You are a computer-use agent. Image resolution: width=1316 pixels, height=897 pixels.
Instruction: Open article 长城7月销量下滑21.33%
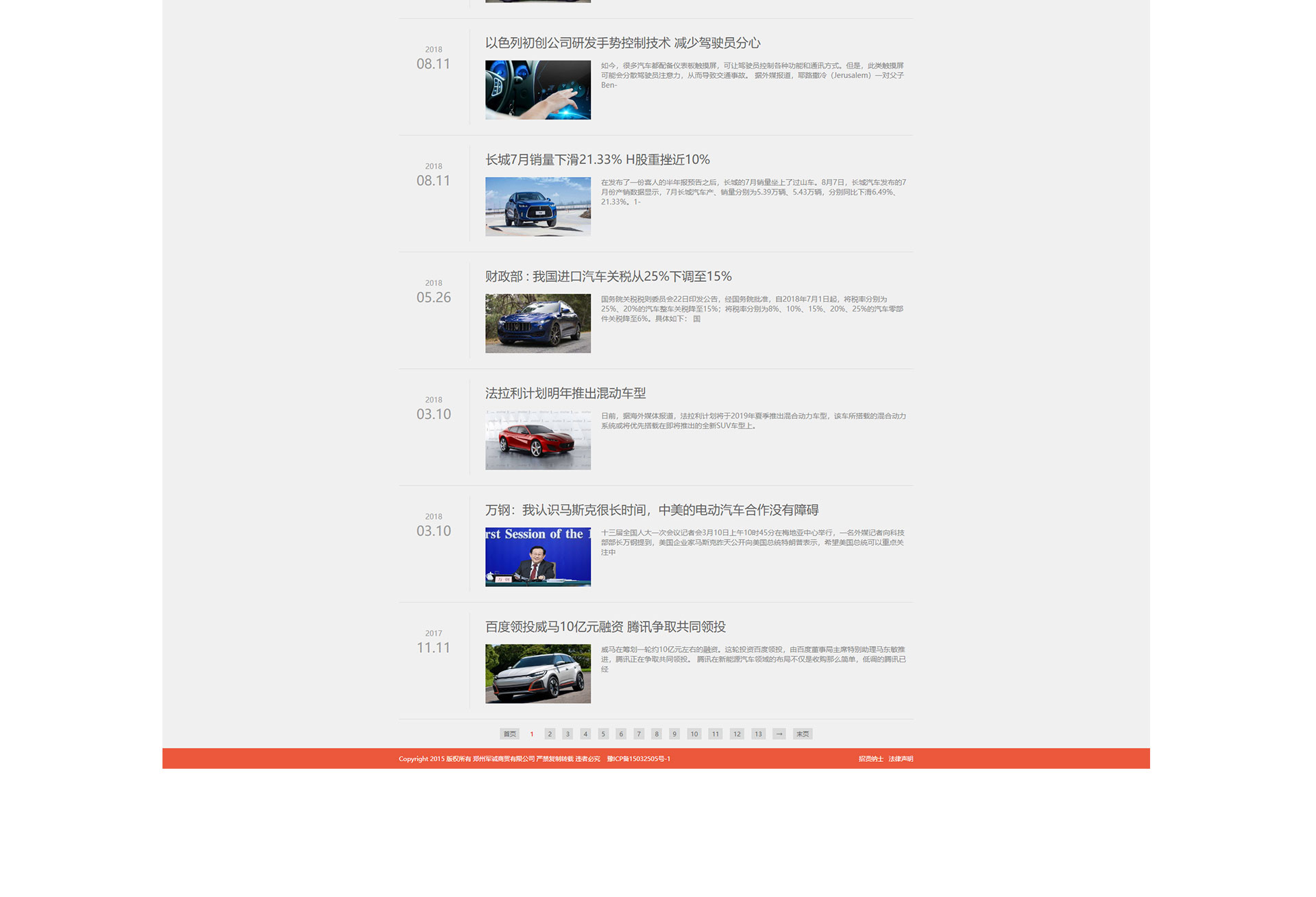(597, 160)
